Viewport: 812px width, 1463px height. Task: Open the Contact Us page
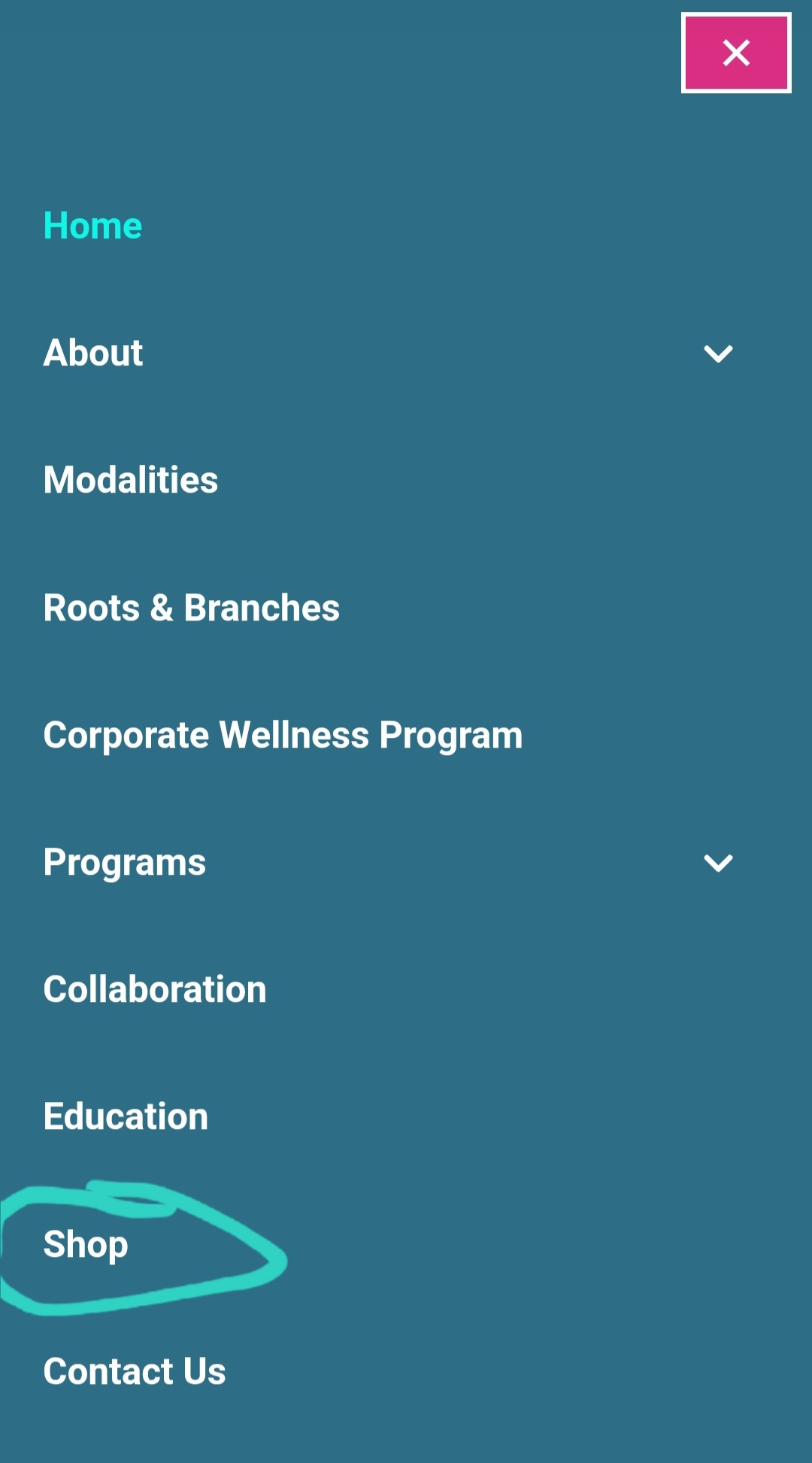[x=135, y=1371]
